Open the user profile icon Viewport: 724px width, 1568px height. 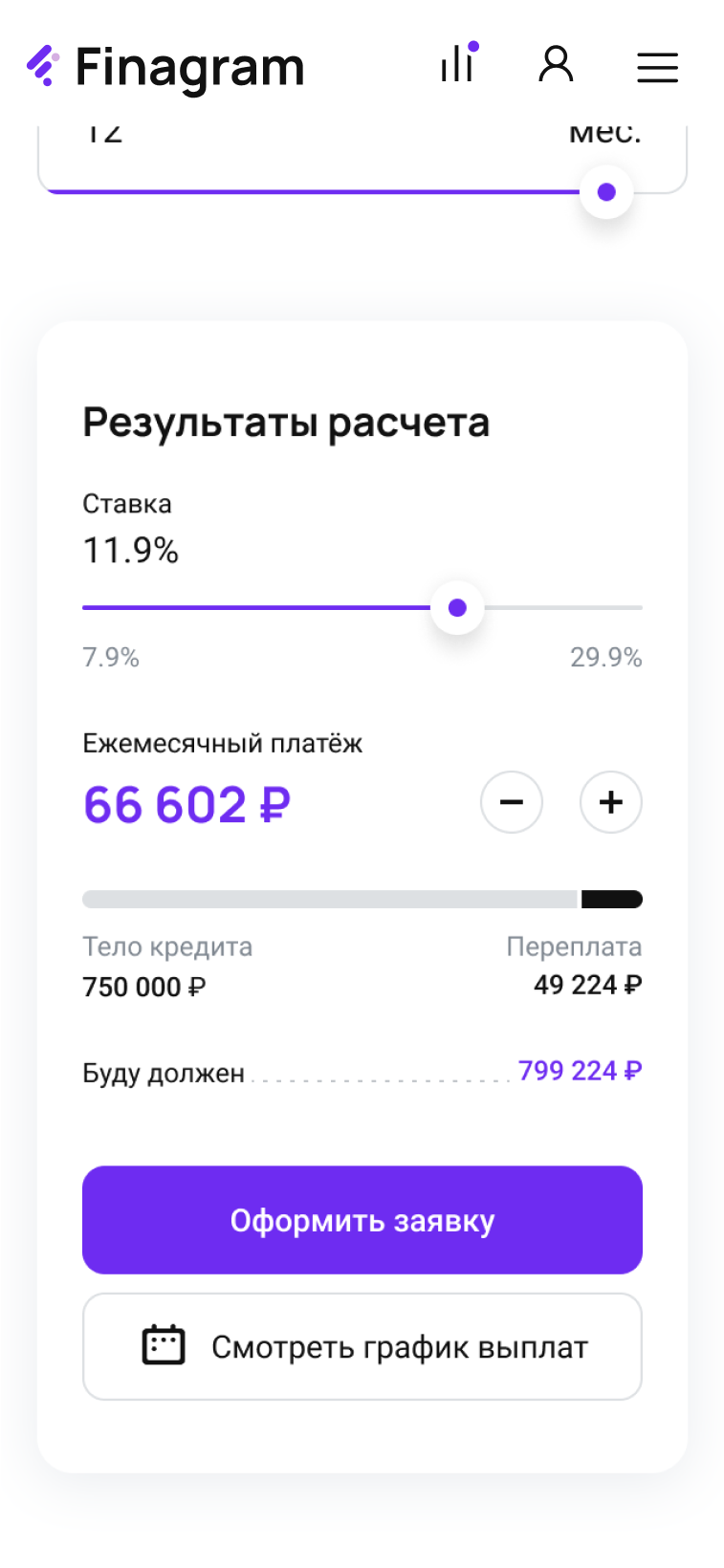(556, 65)
